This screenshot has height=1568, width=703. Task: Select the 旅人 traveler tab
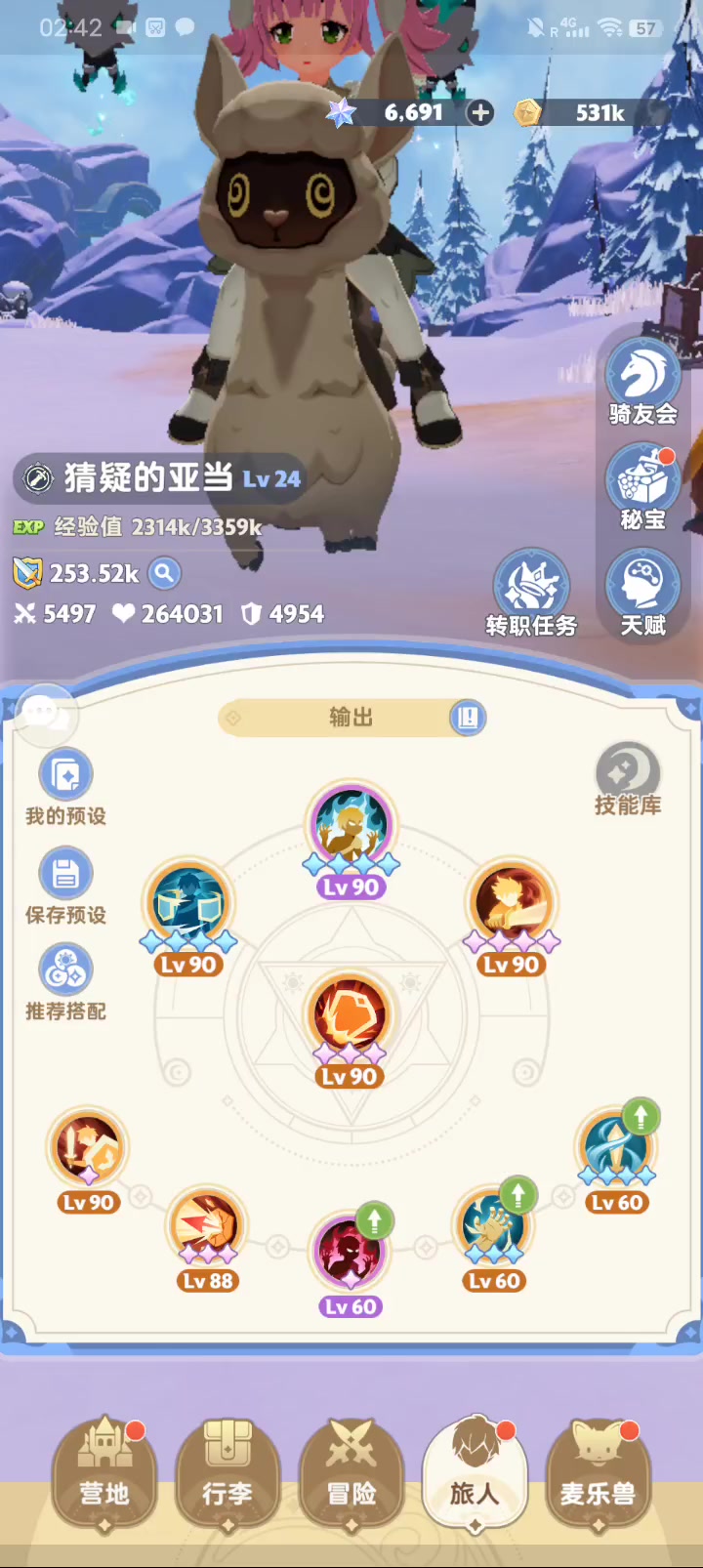pyautogui.click(x=475, y=1473)
